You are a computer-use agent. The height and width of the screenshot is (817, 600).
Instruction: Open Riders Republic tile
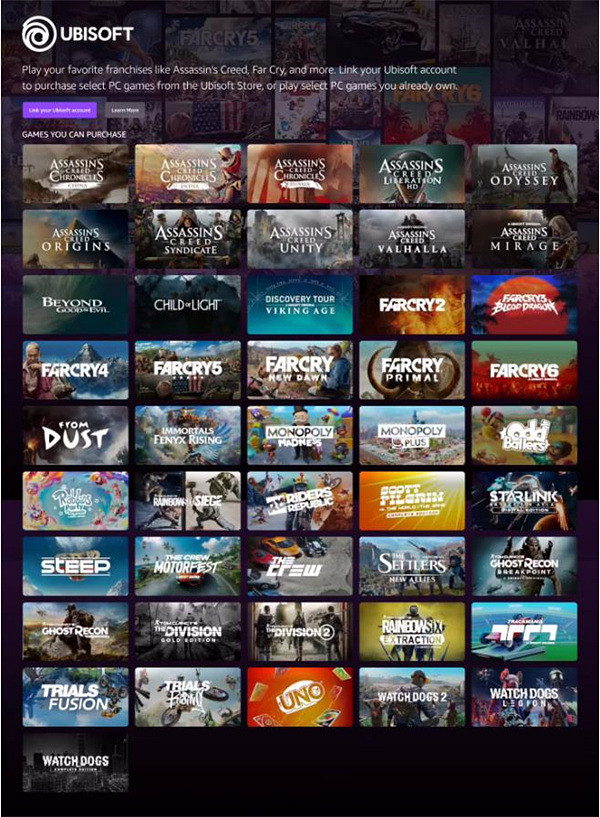click(300, 501)
